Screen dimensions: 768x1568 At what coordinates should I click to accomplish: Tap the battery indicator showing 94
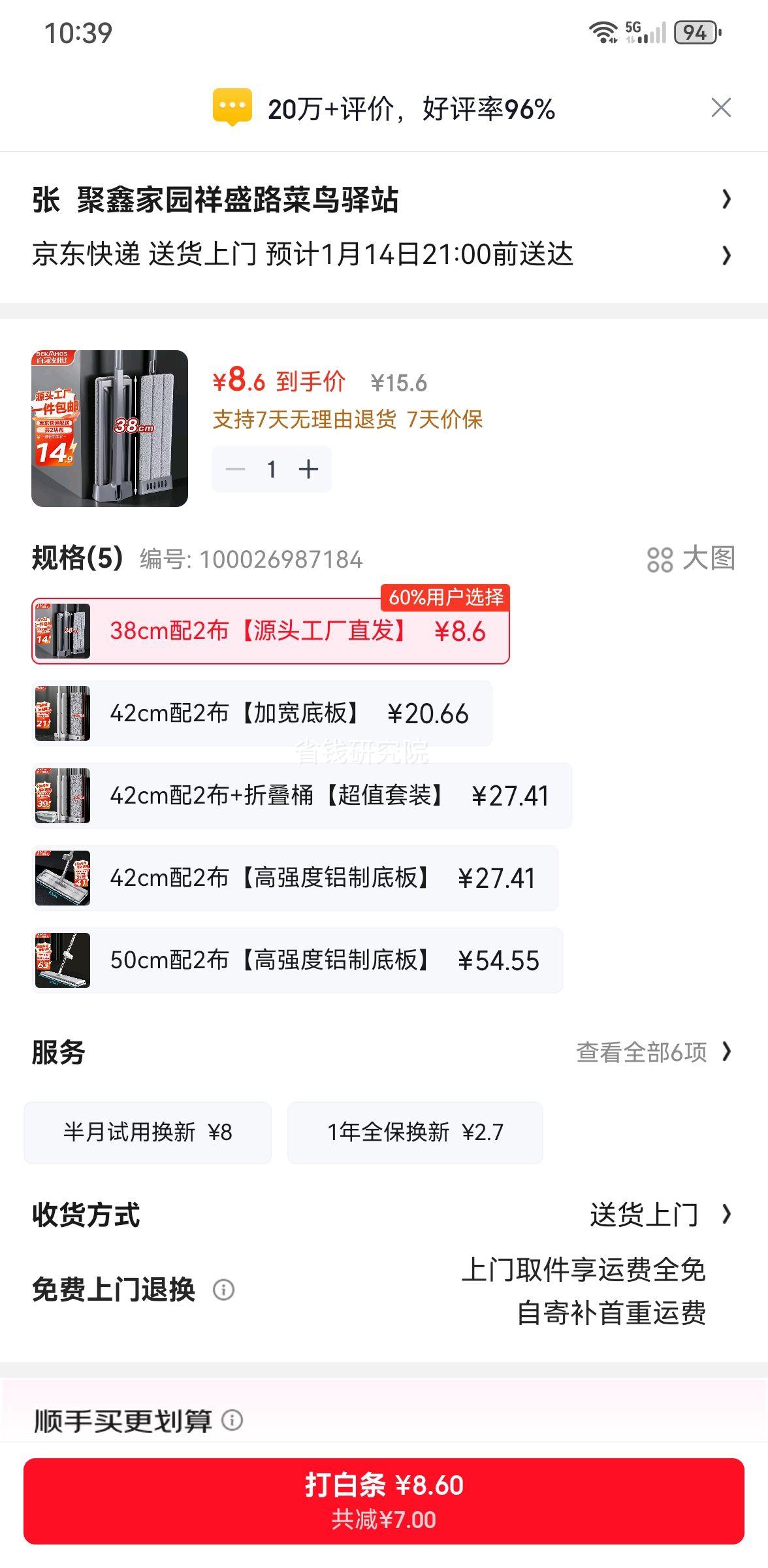[696, 31]
